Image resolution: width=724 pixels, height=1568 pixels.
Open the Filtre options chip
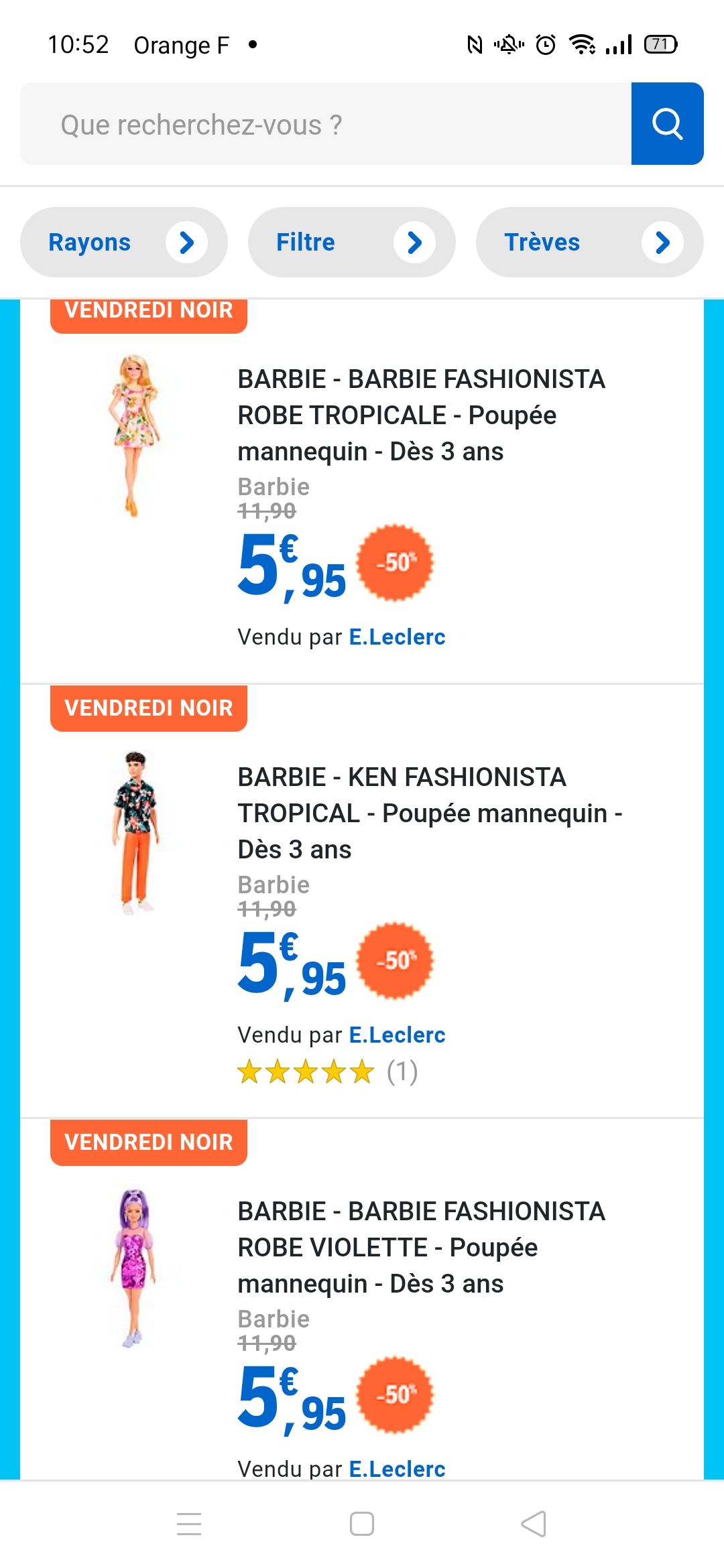(351, 242)
